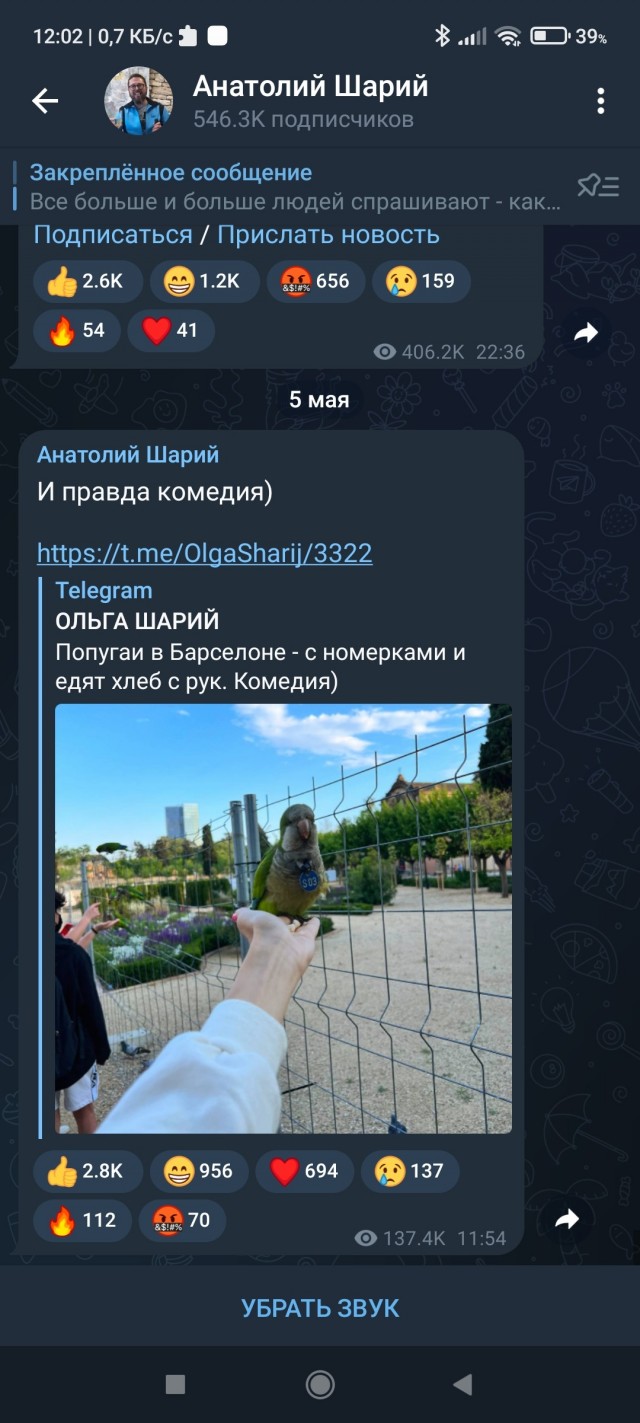Go back using the arrow
Screen dimensions: 640x1423
[45, 100]
